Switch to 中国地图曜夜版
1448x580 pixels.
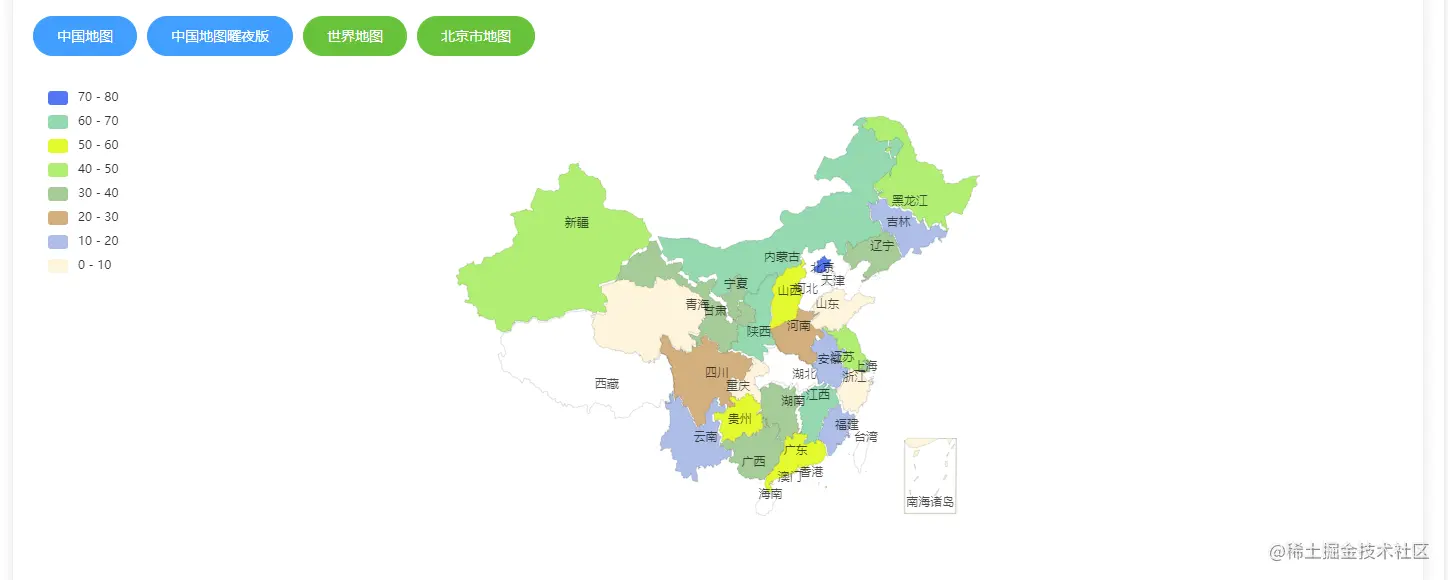point(220,36)
